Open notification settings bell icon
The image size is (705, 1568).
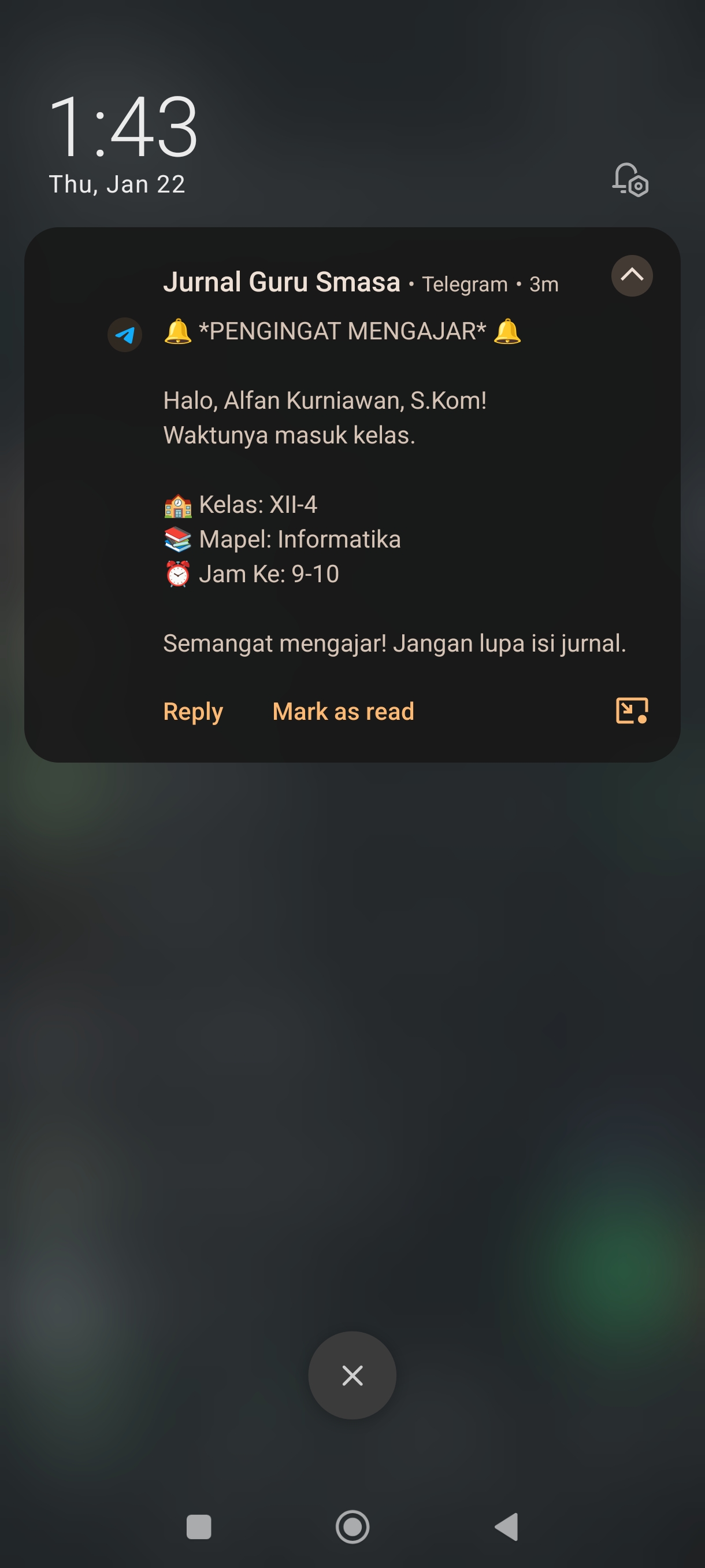(x=629, y=180)
